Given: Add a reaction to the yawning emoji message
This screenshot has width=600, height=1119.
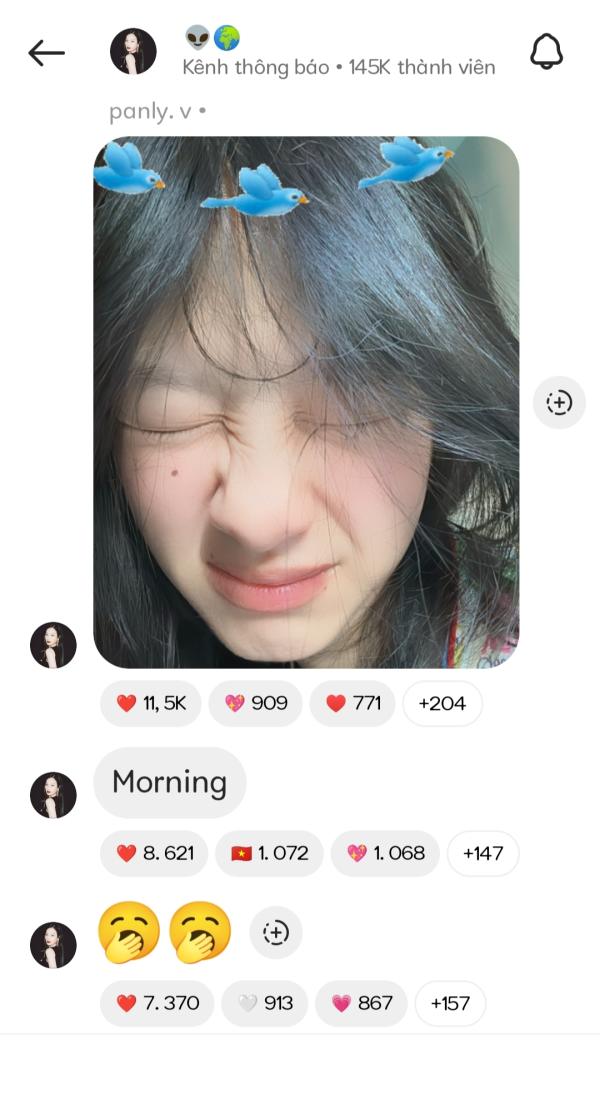Looking at the screenshot, I should pos(275,932).
